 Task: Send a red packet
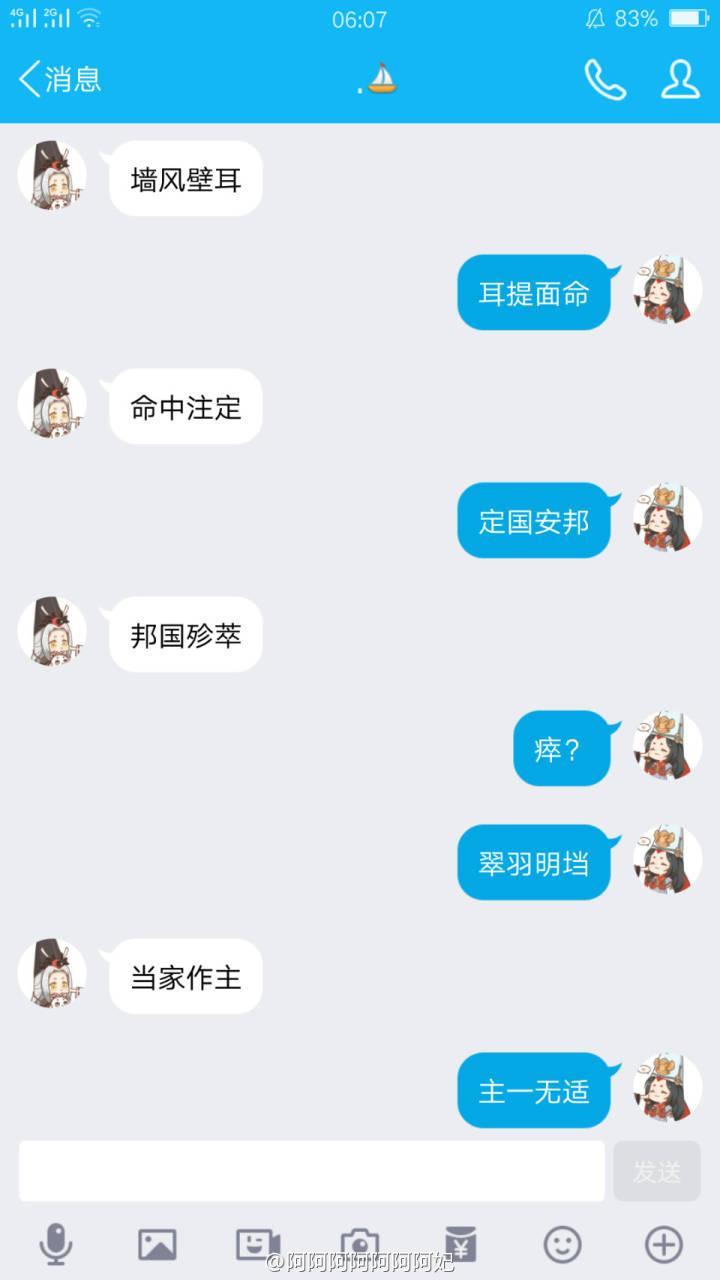[461, 1245]
